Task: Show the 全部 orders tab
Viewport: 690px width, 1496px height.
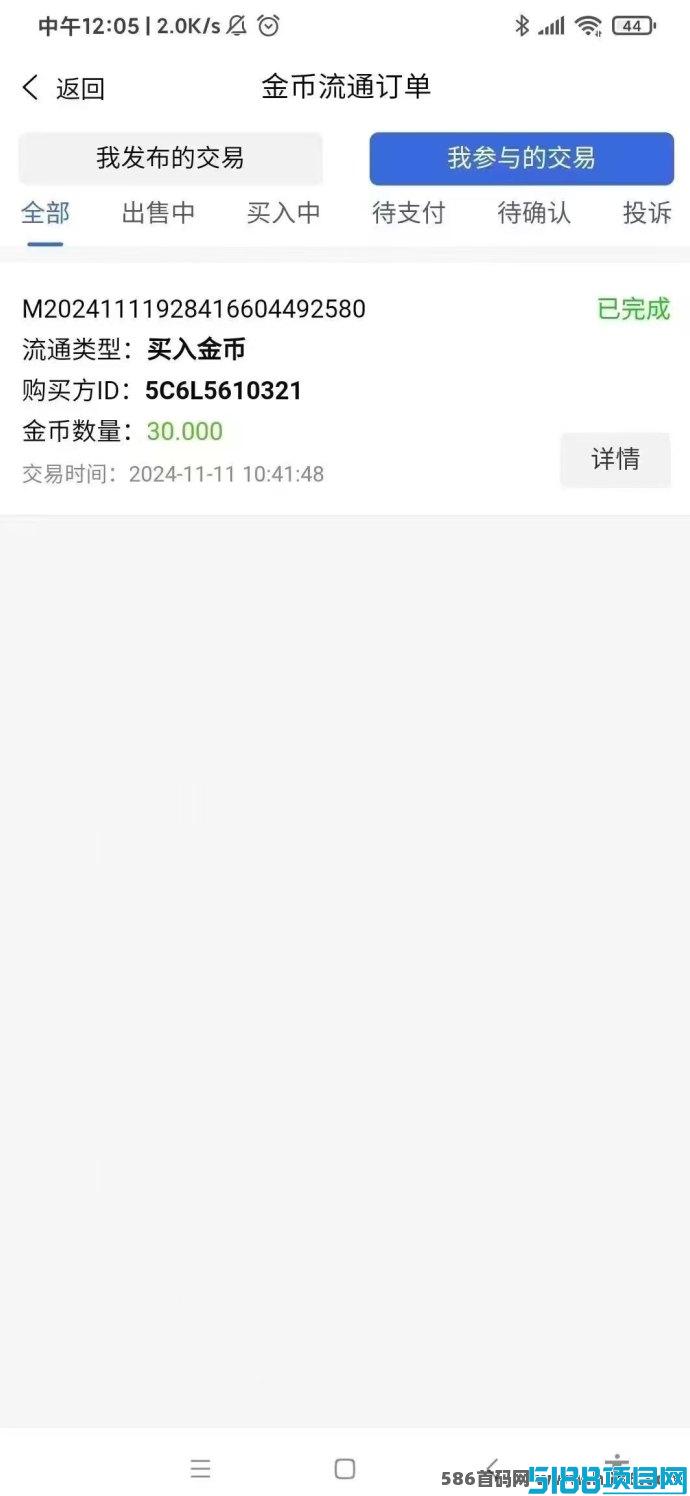Action: point(45,213)
